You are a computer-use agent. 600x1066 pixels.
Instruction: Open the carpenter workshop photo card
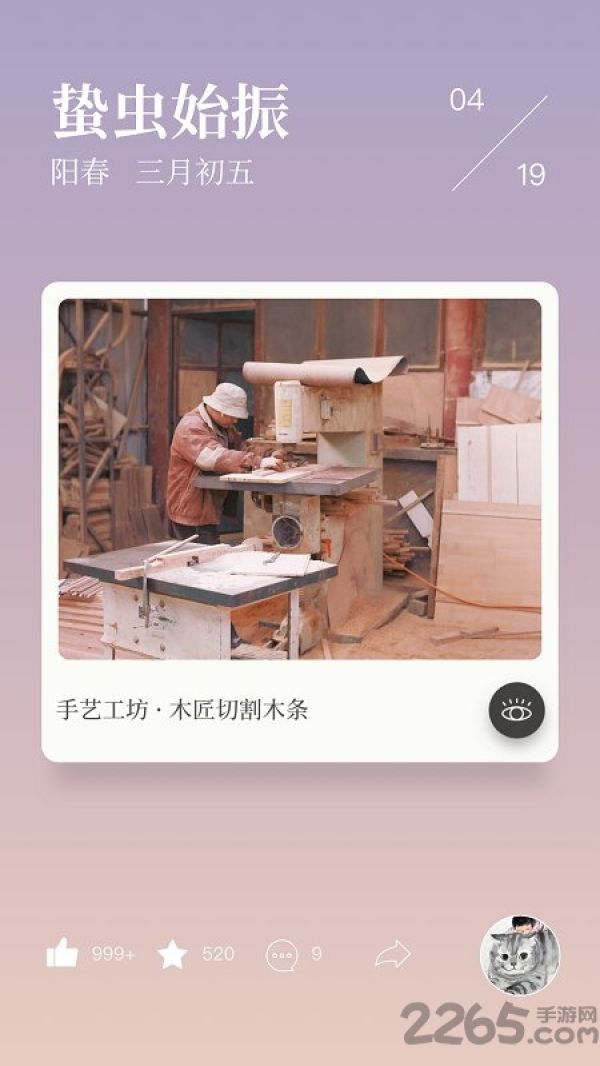pos(300,479)
